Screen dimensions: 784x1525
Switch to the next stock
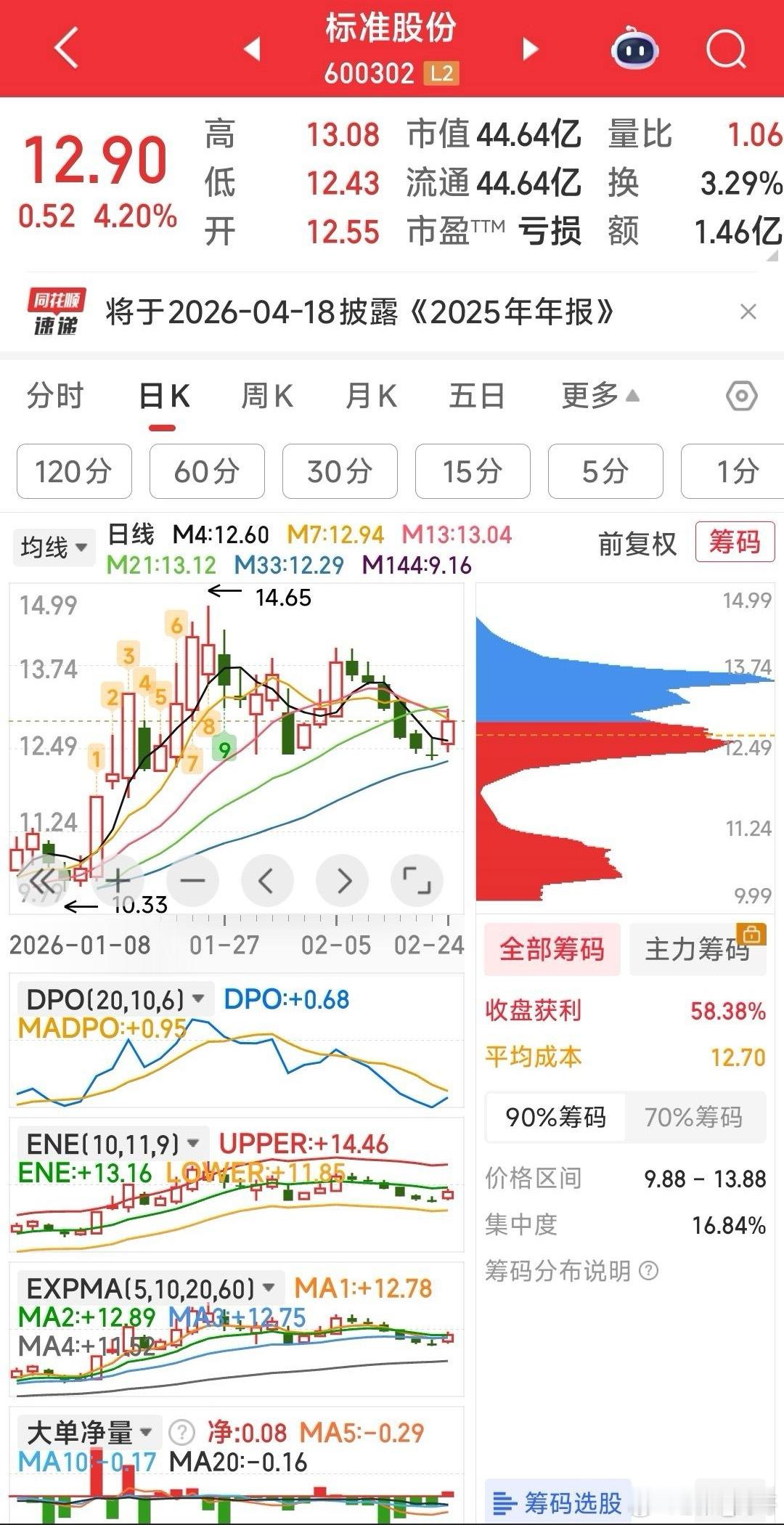[531, 49]
